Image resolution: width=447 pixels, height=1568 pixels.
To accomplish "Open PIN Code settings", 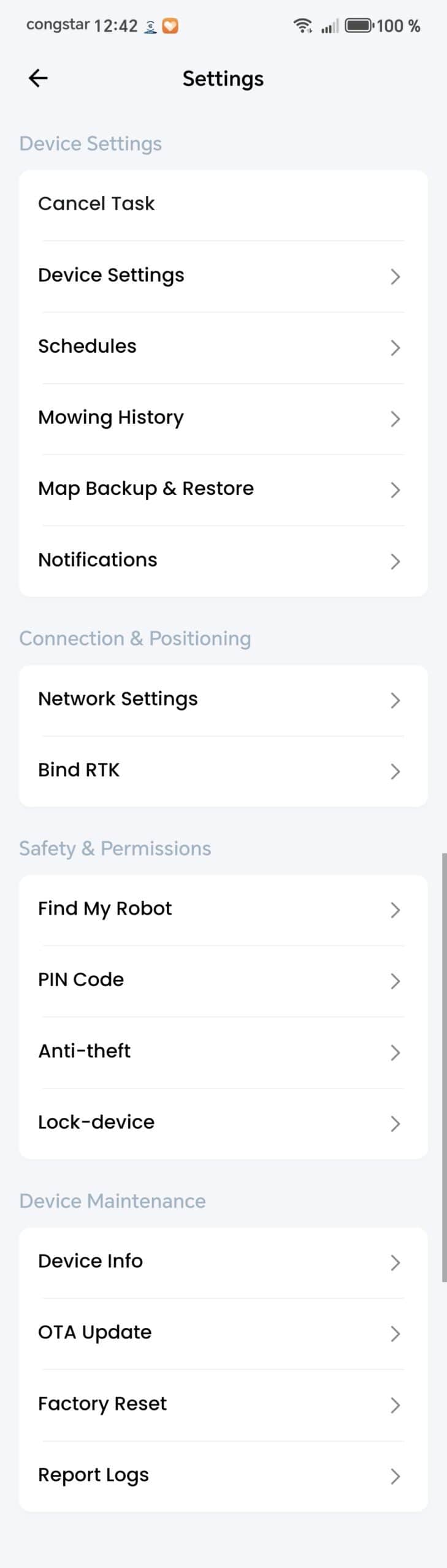I will [x=223, y=980].
